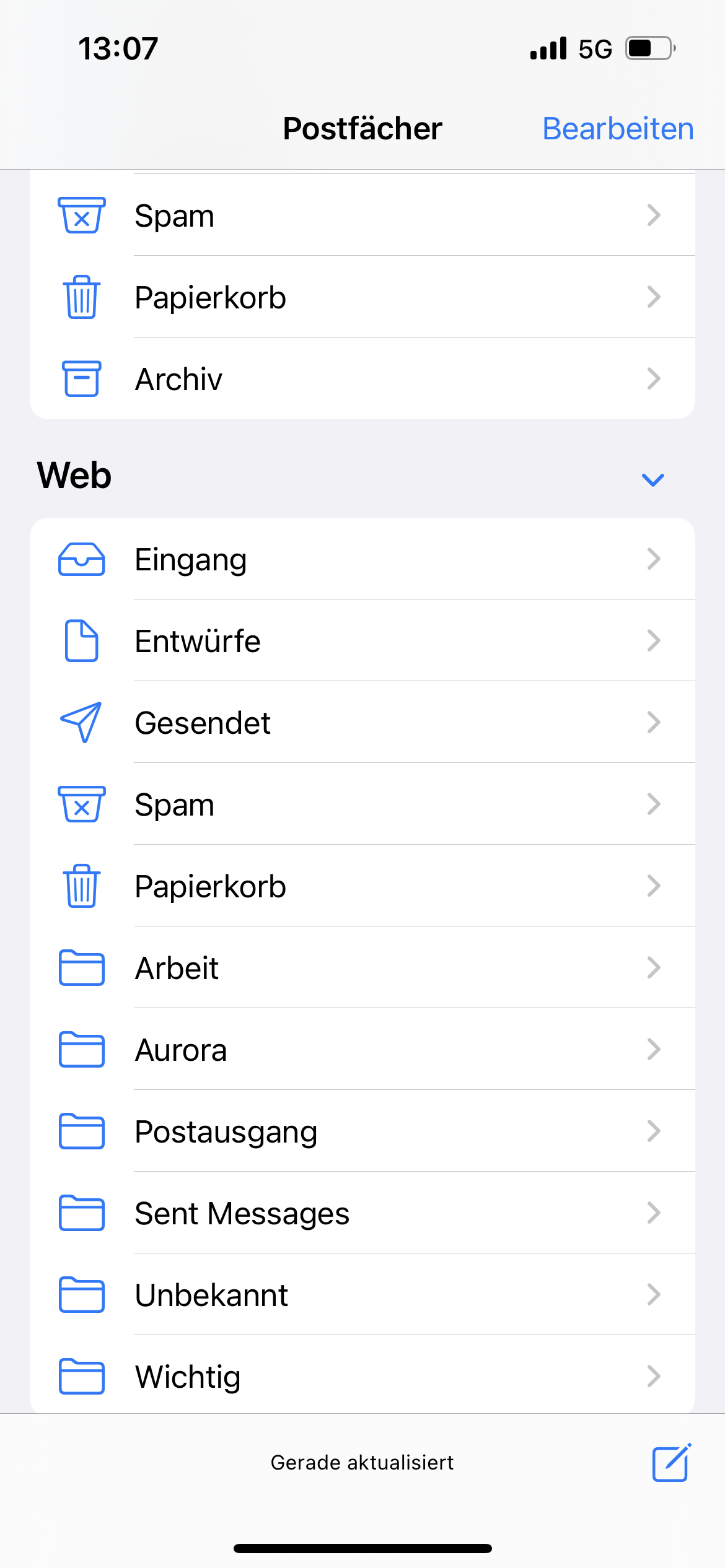The image size is (725, 1568).
Task: Compose a new email
Action: coord(672,1462)
